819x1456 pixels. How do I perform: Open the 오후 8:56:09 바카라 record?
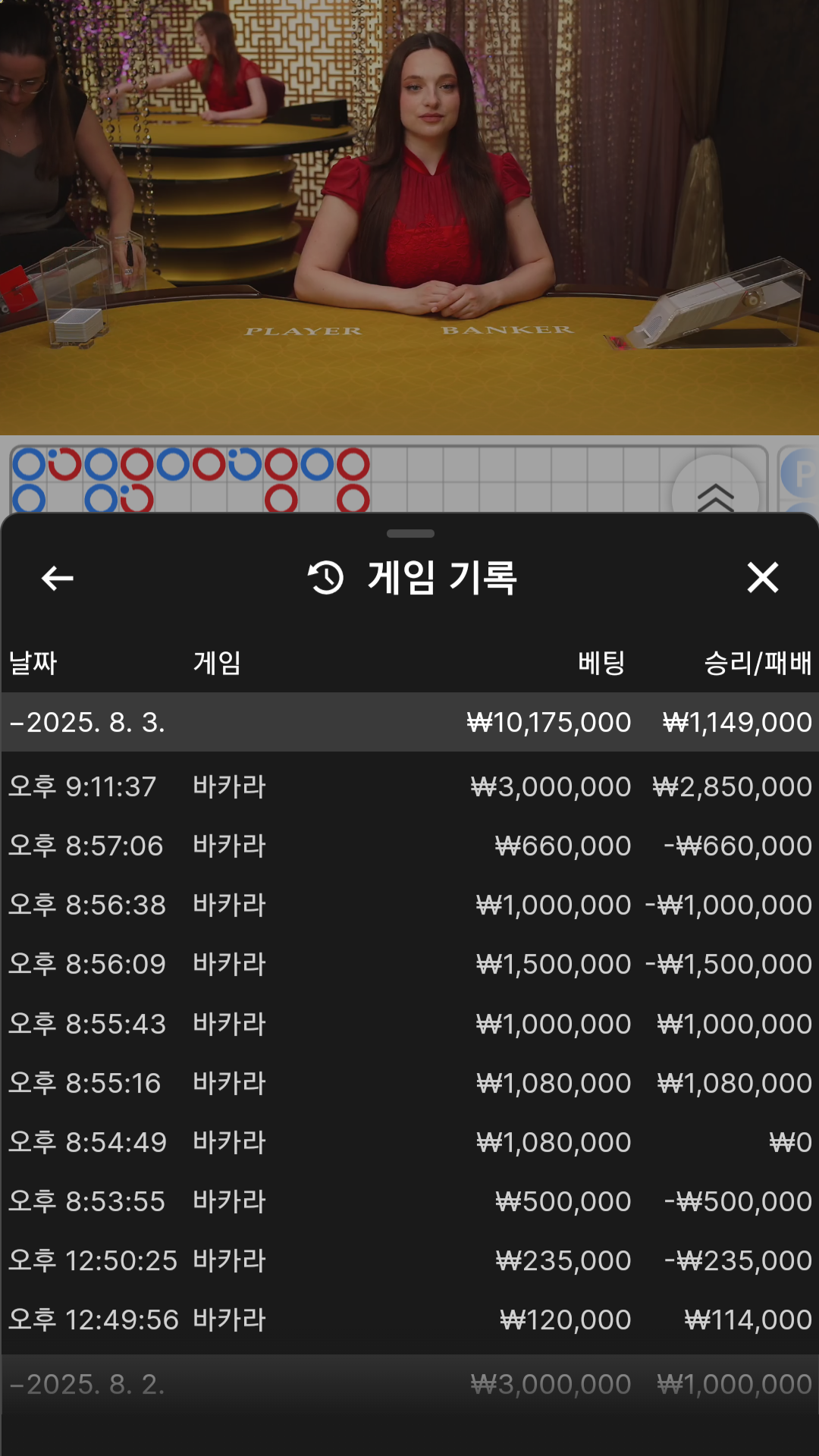click(409, 964)
